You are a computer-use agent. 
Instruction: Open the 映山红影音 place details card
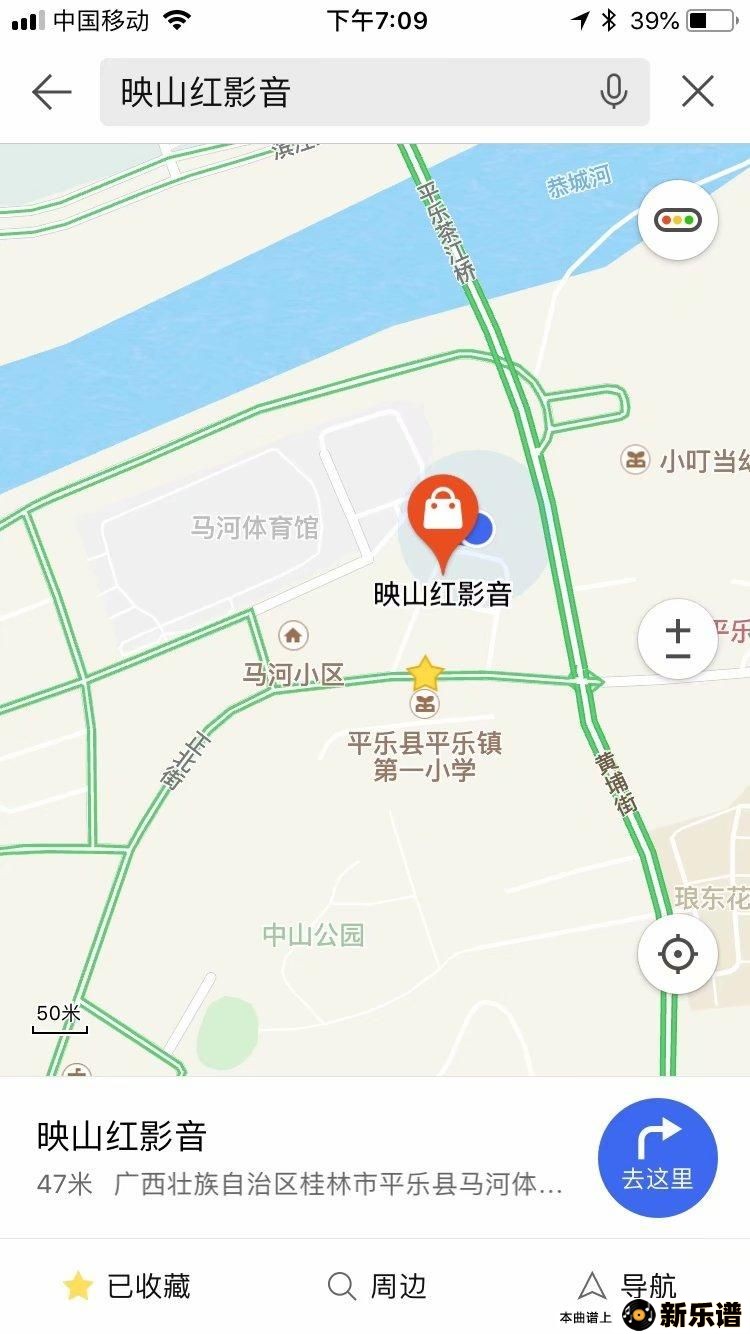click(x=300, y=1157)
